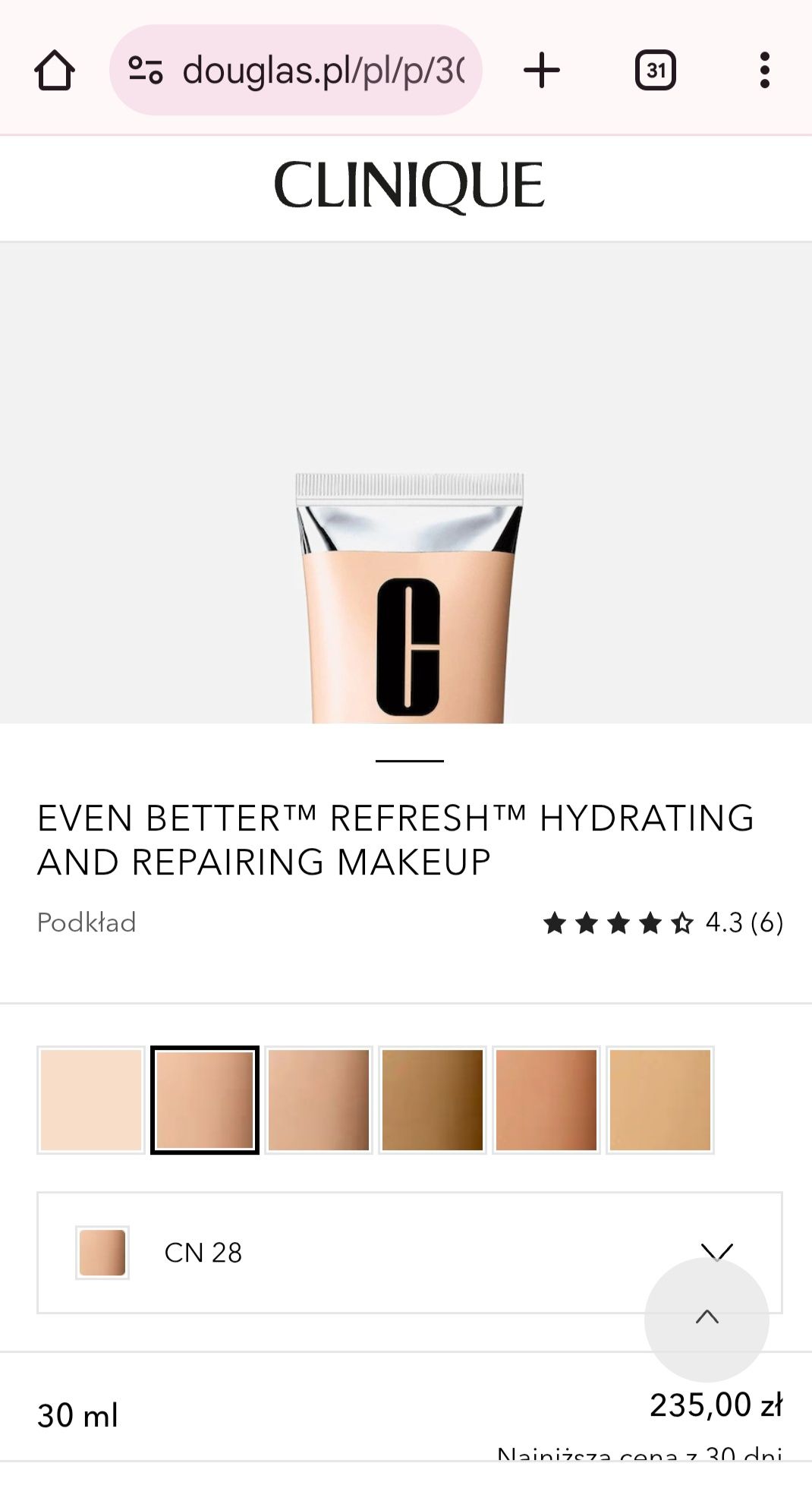
Task: Choose the golden beige sixth swatch
Action: click(x=660, y=1100)
